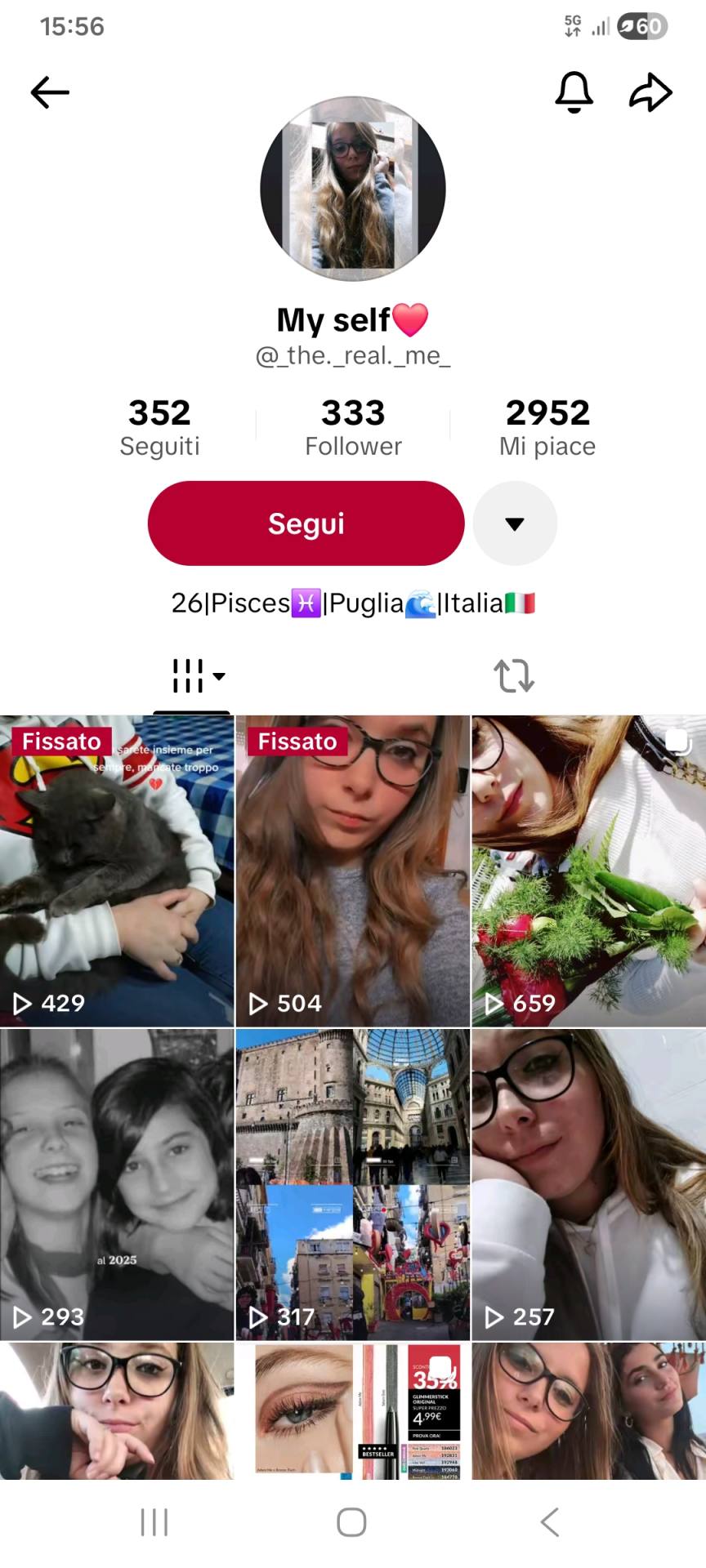This screenshot has width=706, height=1568.
Task: Switch to the videos grid tab
Action: pyautogui.click(x=193, y=676)
